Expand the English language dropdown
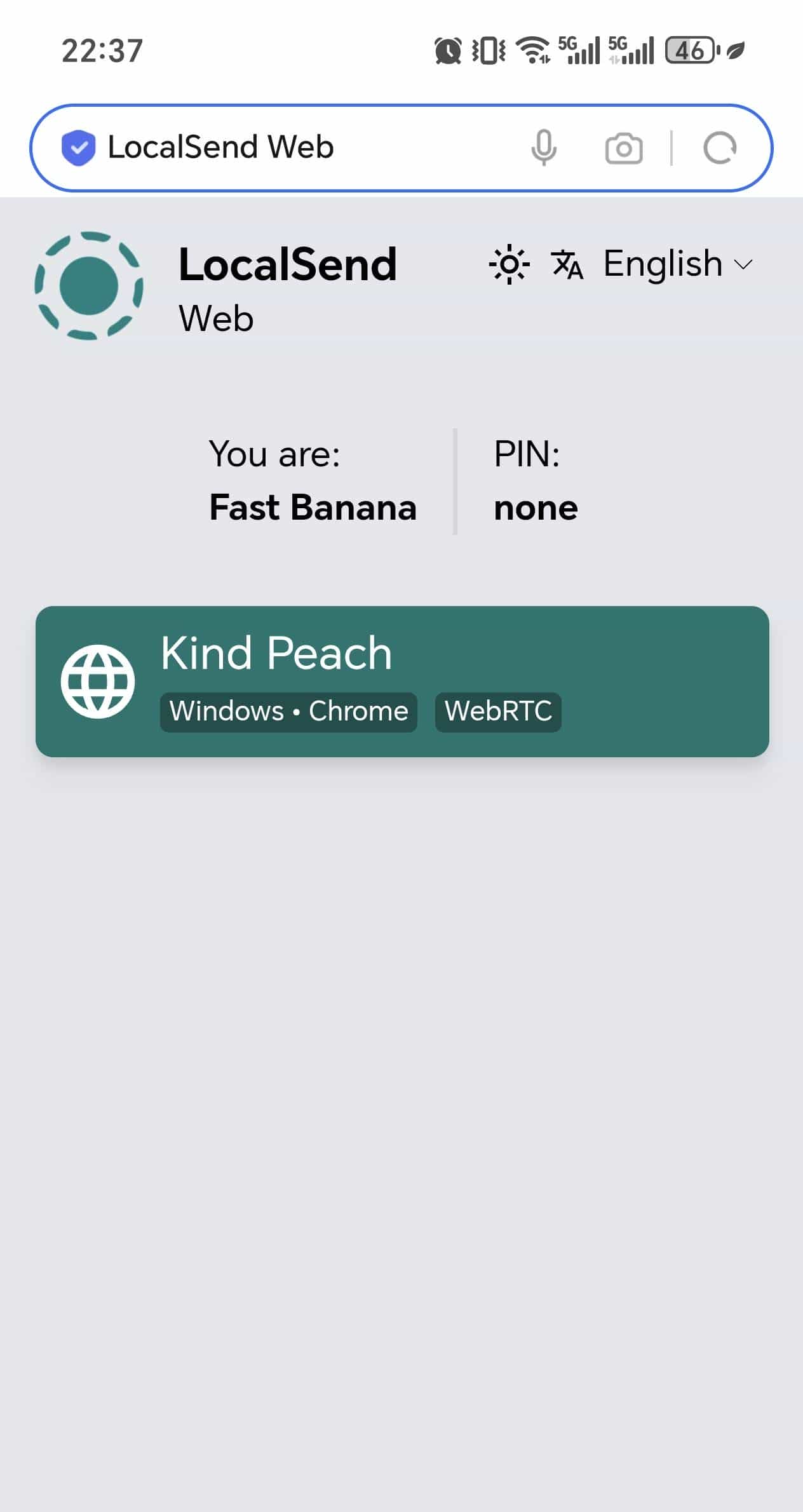 pyautogui.click(x=677, y=264)
